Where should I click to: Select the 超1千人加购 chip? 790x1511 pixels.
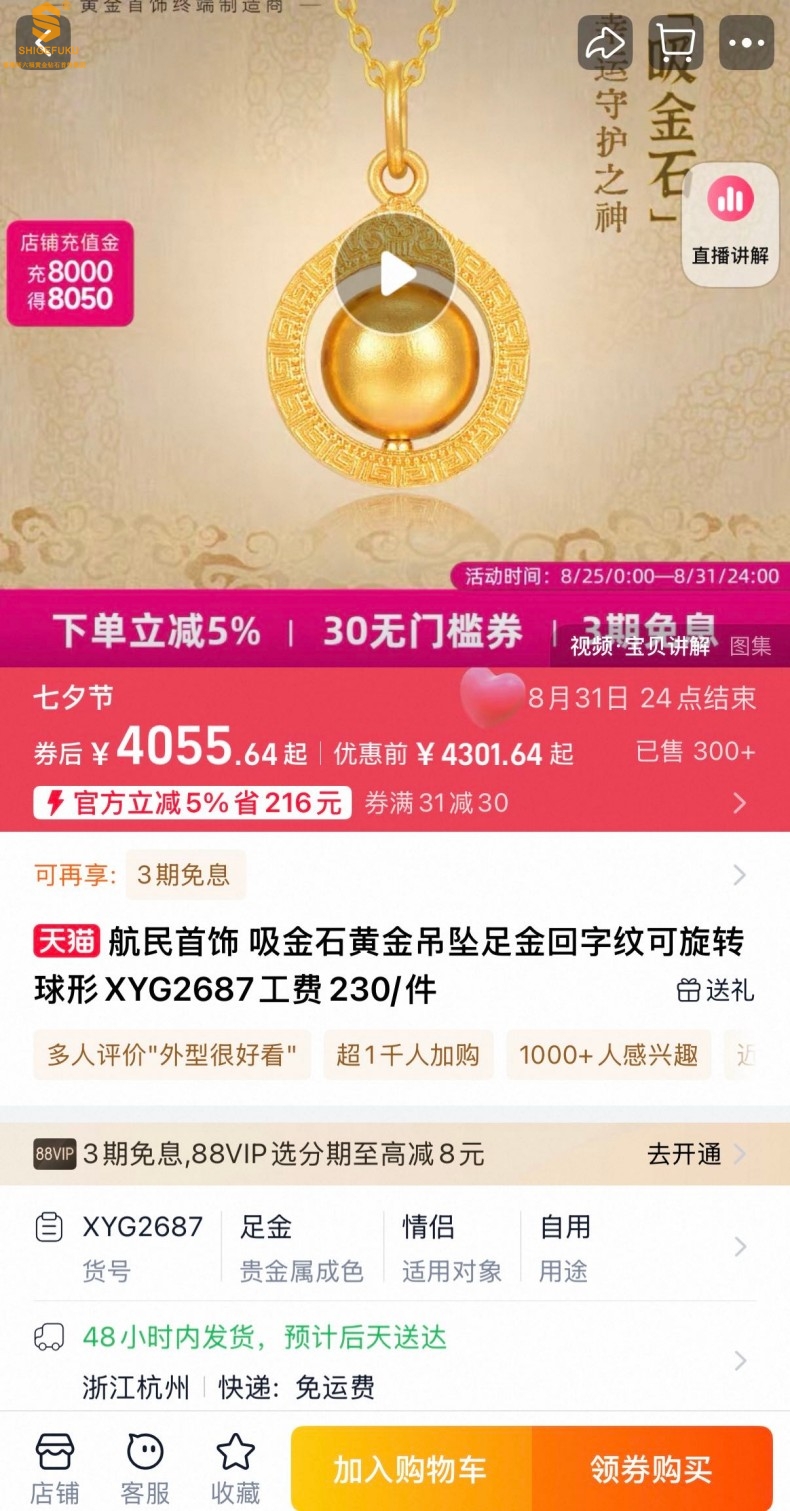click(x=408, y=1055)
